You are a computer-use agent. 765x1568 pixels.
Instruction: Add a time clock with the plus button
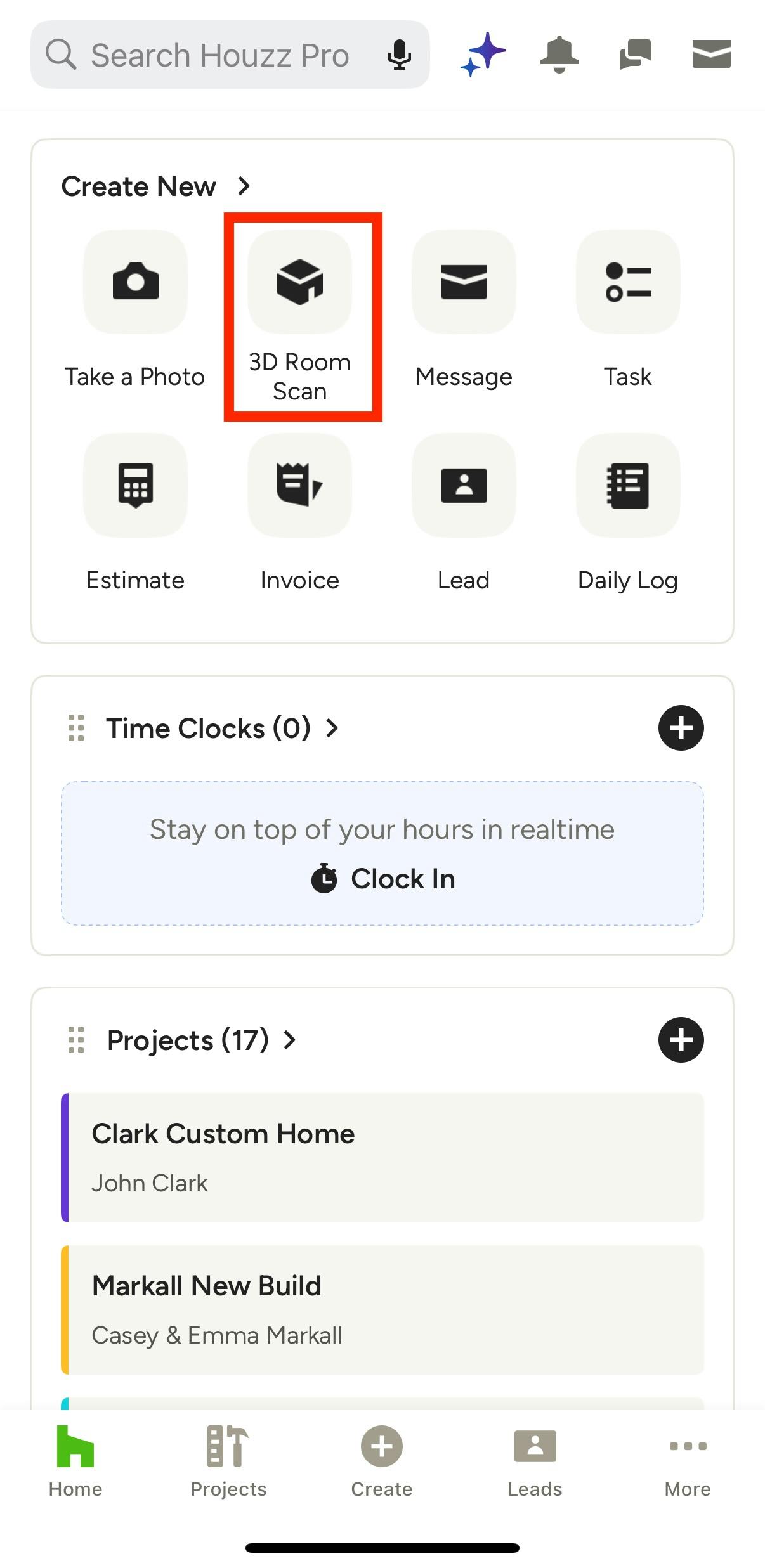[x=681, y=728]
